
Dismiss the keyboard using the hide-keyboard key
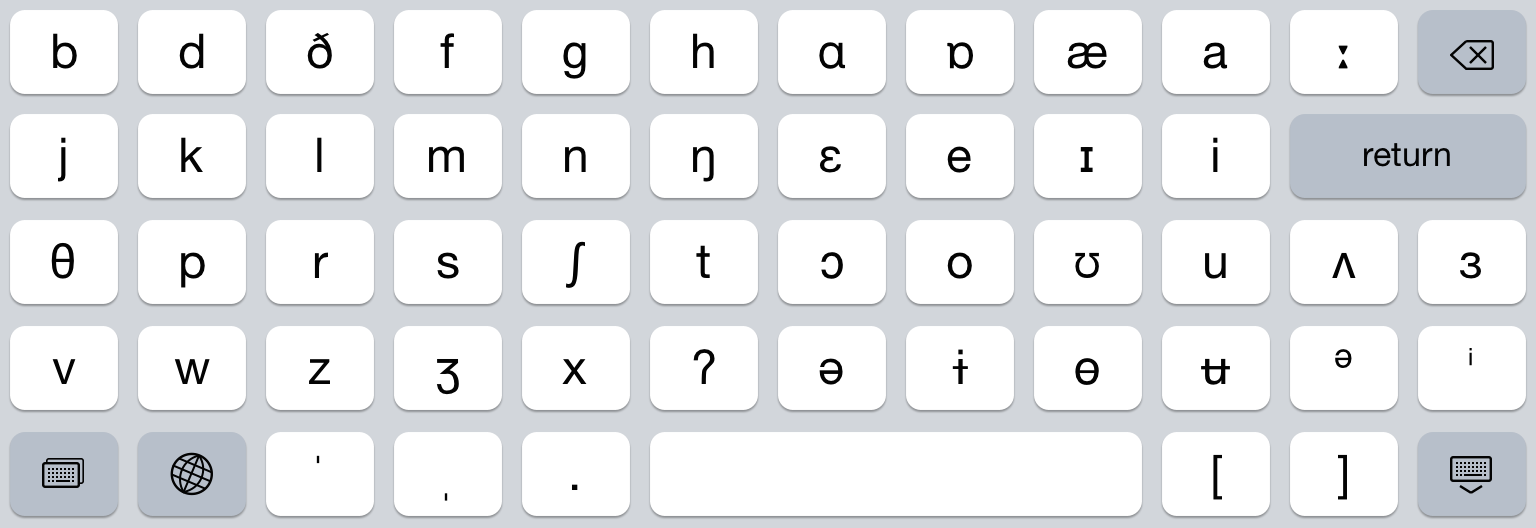[x=1470, y=474]
